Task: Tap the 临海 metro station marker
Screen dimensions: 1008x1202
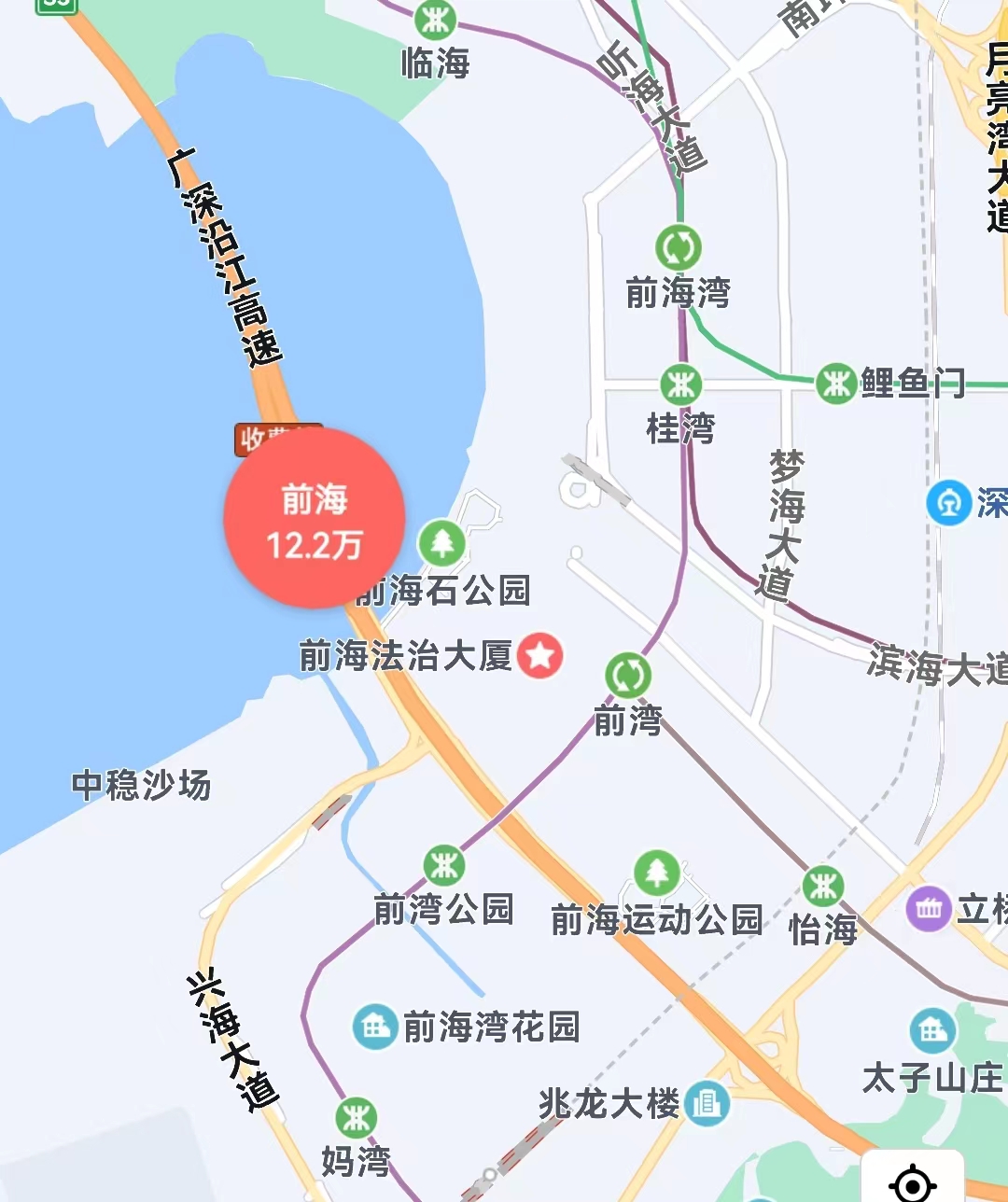Action: pyautogui.click(x=435, y=19)
